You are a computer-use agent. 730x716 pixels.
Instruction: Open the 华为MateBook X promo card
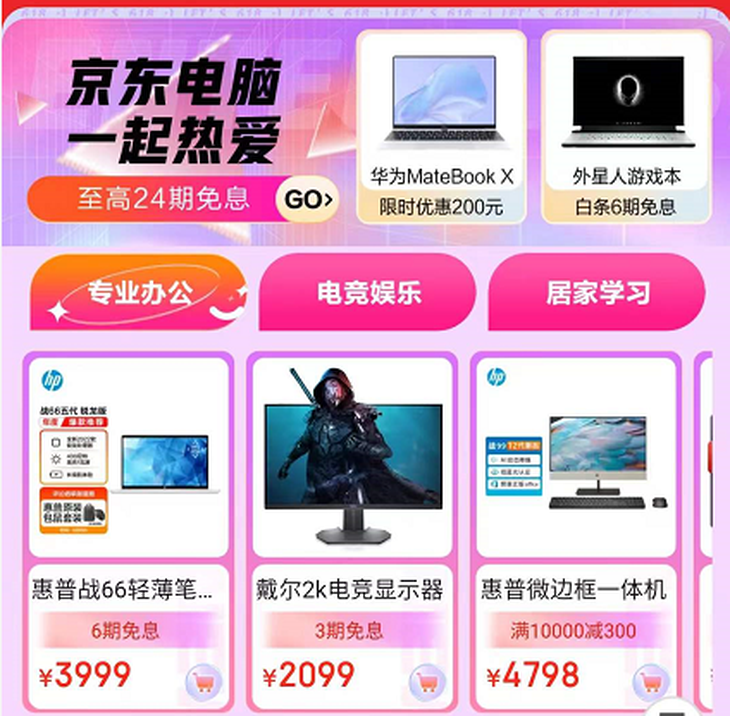coord(441,125)
